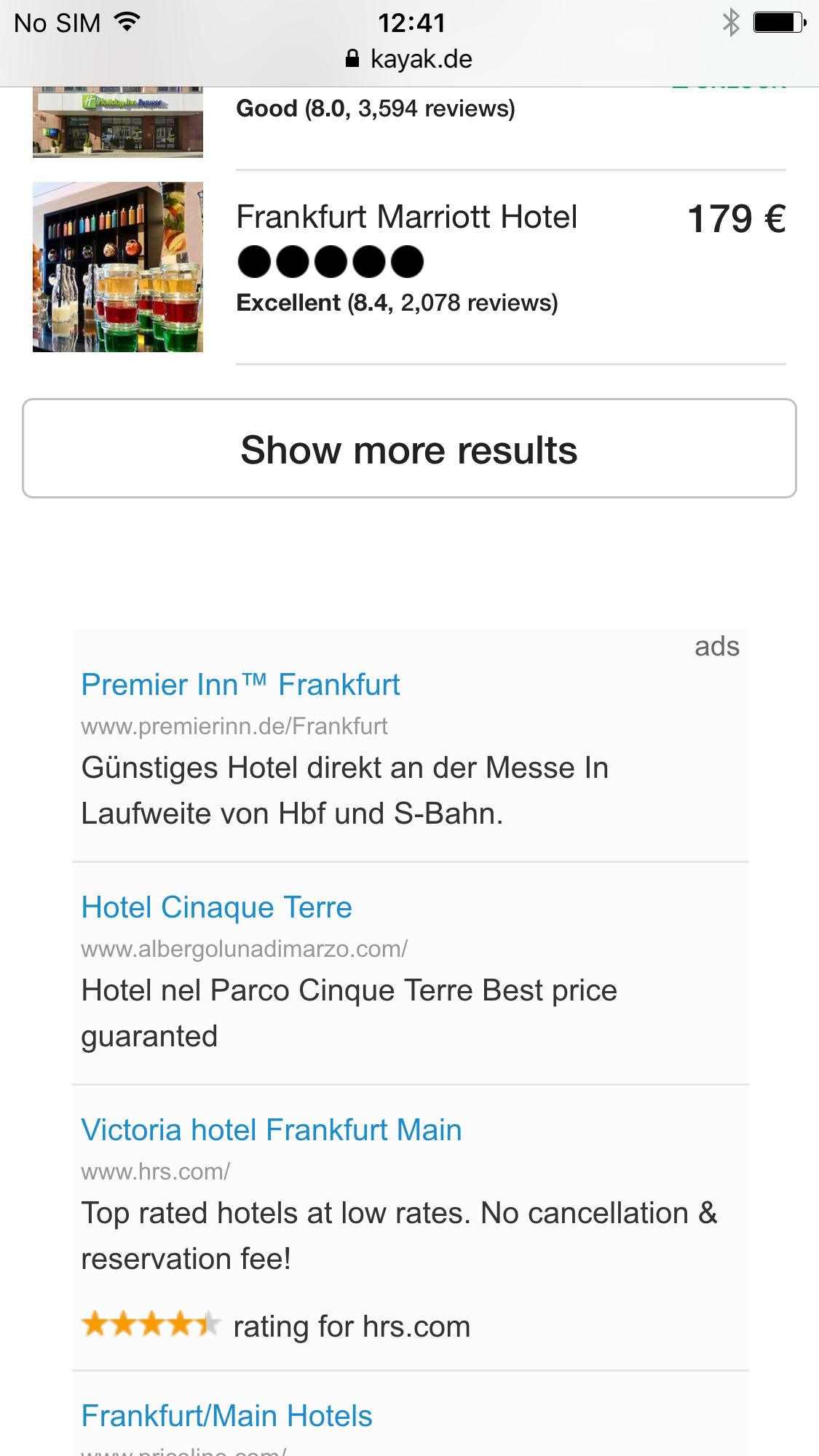
Task: Open the Premier Inn Frankfurt ad link
Action: tap(240, 685)
